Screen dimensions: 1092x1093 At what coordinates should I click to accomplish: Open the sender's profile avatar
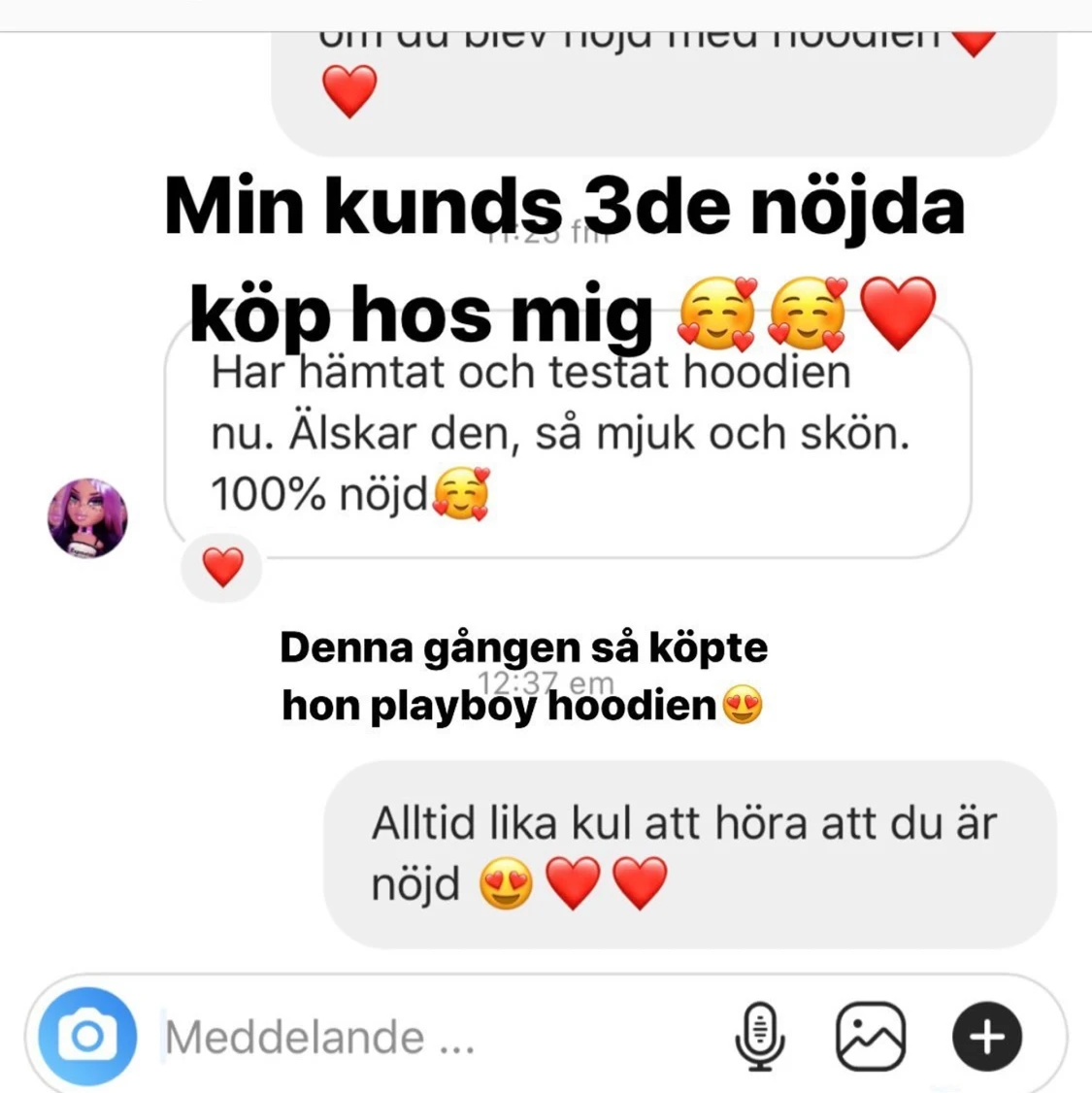coord(85,517)
